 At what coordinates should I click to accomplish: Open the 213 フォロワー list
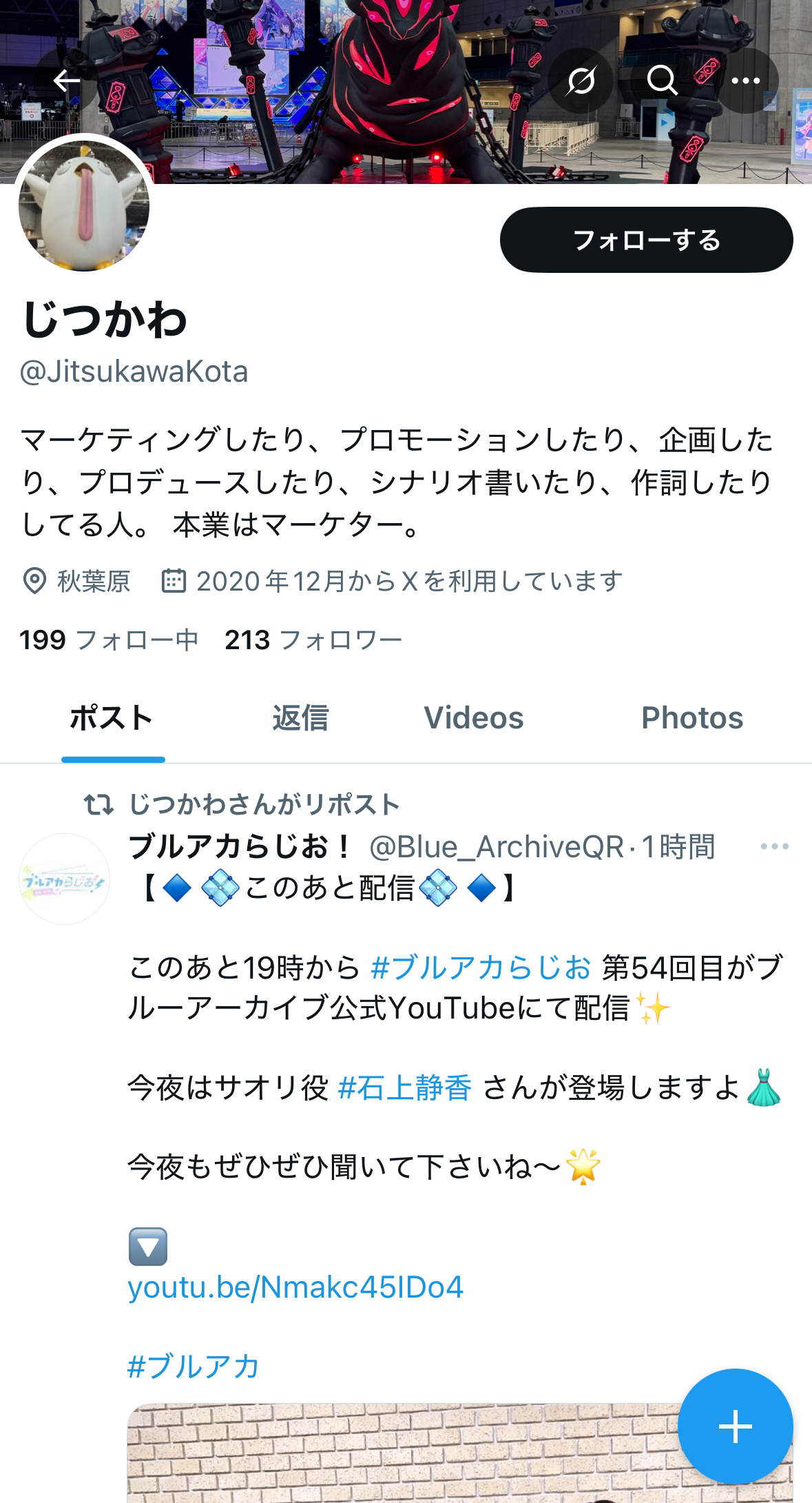pyautogui.click(x=313, y=640)
